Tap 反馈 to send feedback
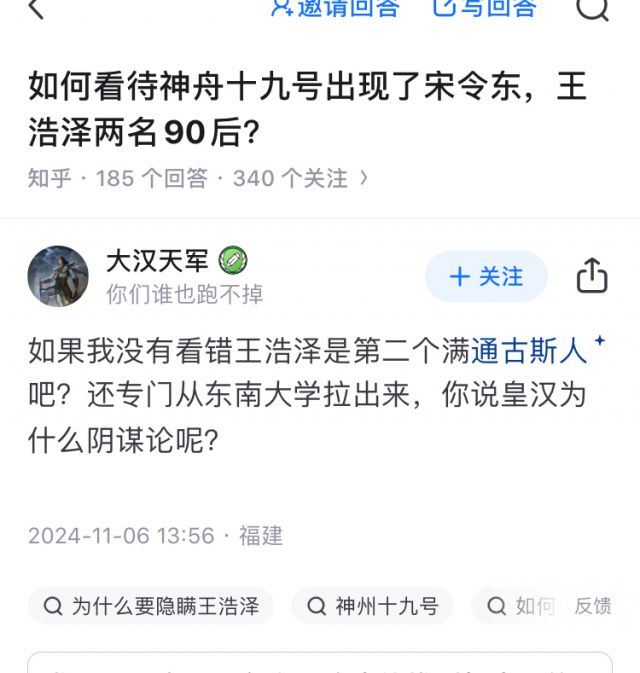The width and height of the screenshot is (640, 673). pos(592,606)
